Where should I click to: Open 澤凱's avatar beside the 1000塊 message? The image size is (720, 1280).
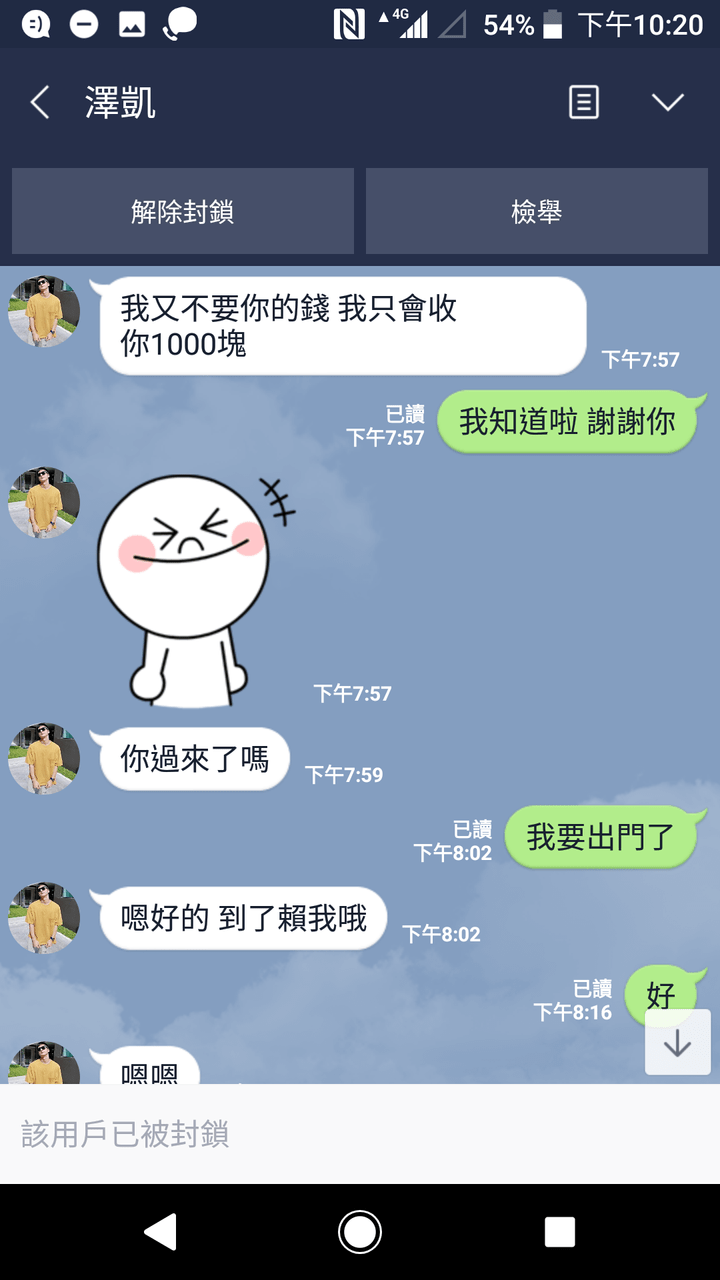click(x=44, y=312)
